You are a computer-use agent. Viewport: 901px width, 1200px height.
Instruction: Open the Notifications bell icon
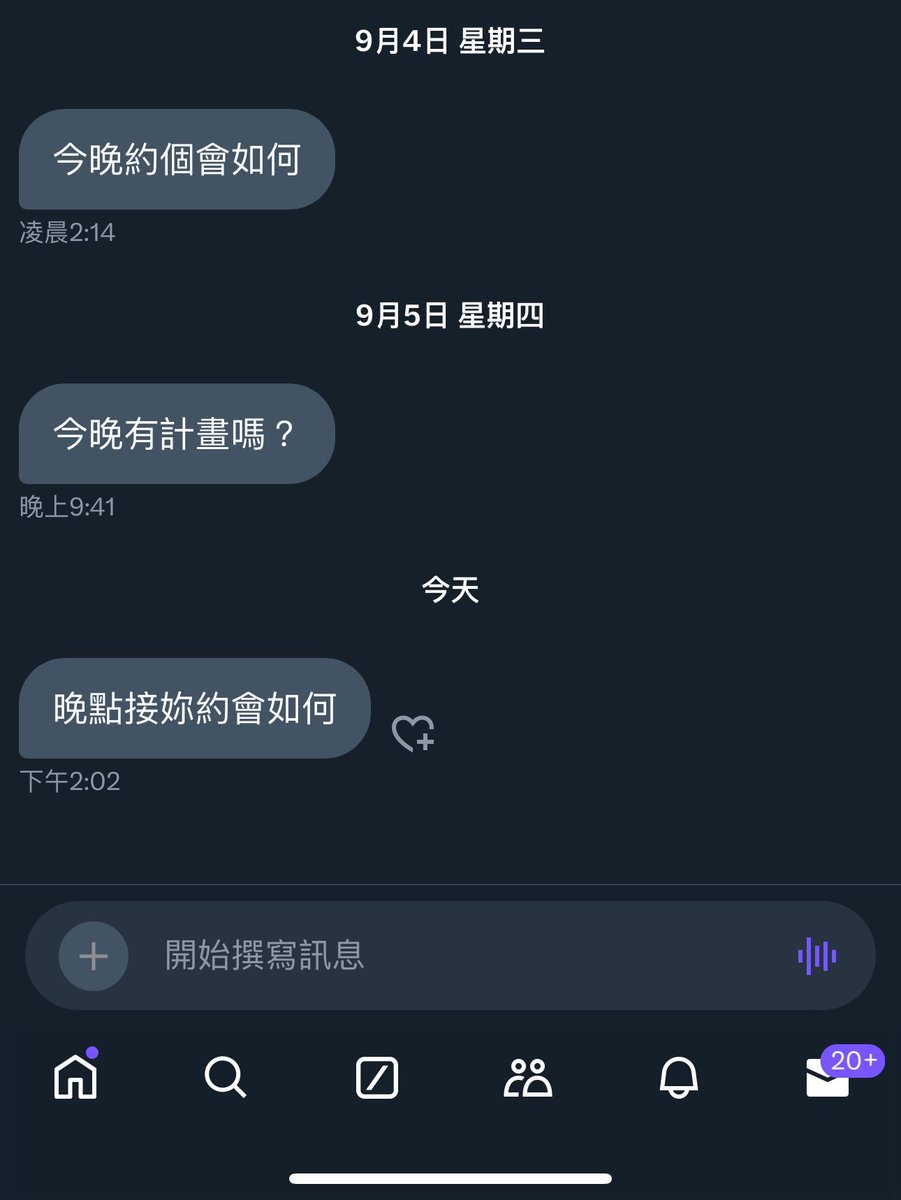coord(678,1077)
